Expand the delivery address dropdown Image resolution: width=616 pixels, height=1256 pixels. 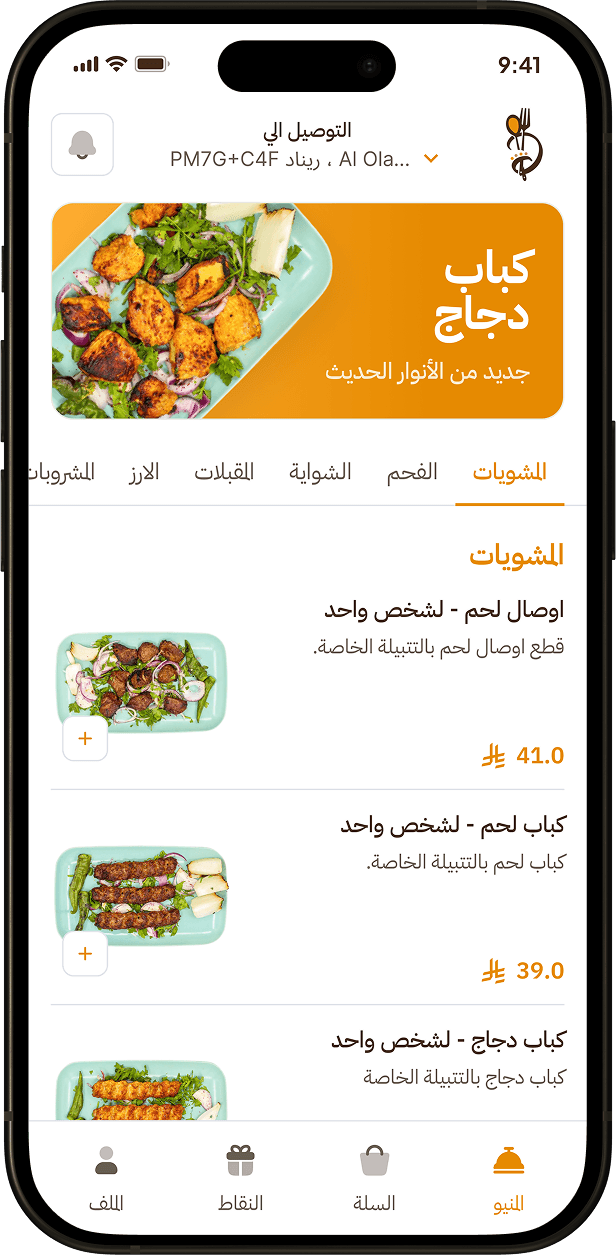(x=431, y=159)
